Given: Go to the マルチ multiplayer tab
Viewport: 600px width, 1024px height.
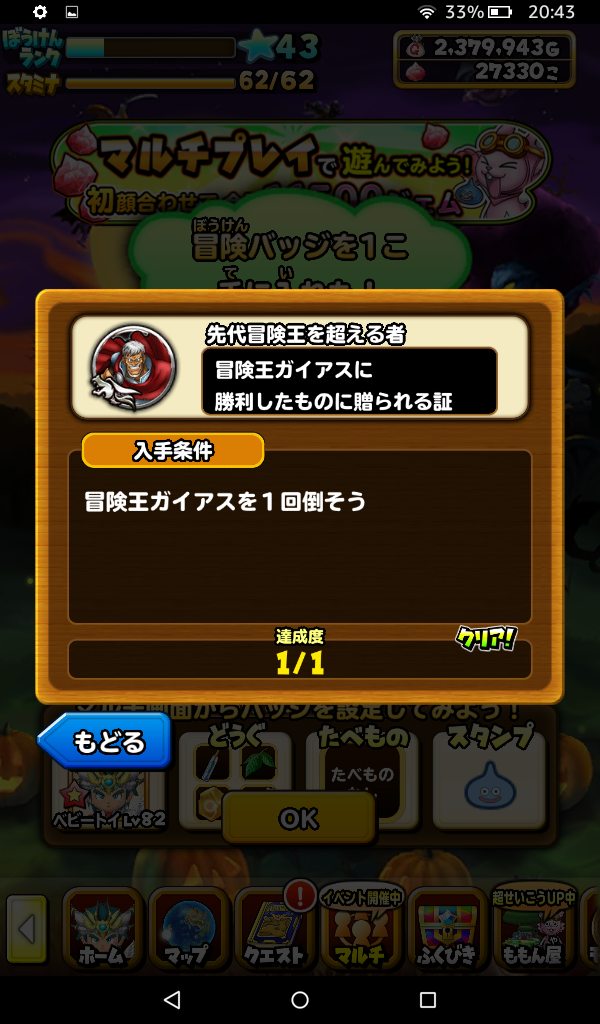Looking at the screenshot, I should click(x=360, y=930).
